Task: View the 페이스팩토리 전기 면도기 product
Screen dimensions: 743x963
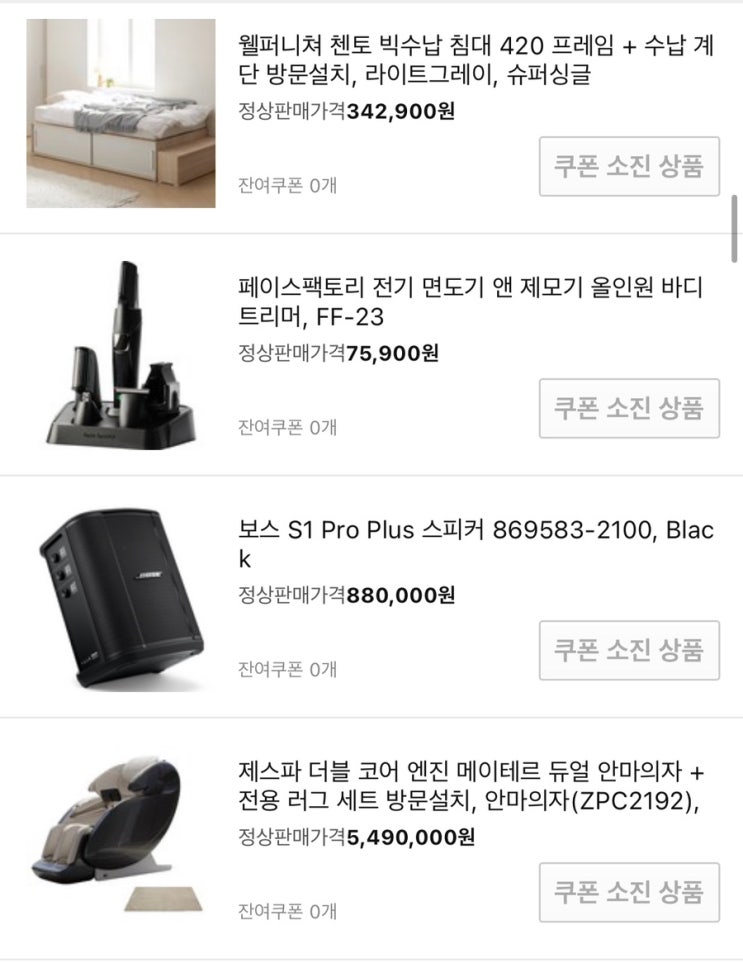Action: point(470,302)
